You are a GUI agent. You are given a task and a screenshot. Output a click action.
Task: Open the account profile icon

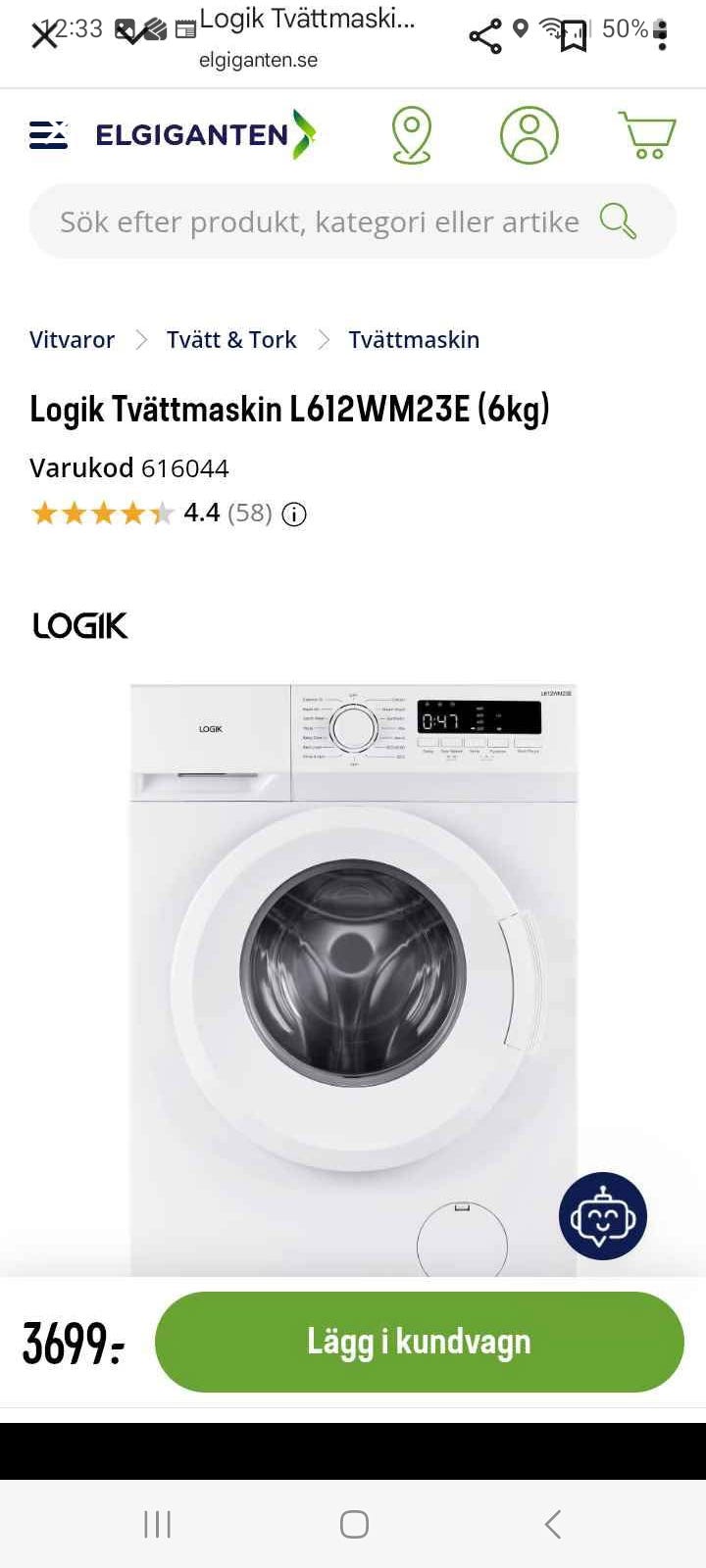(529, 134)
